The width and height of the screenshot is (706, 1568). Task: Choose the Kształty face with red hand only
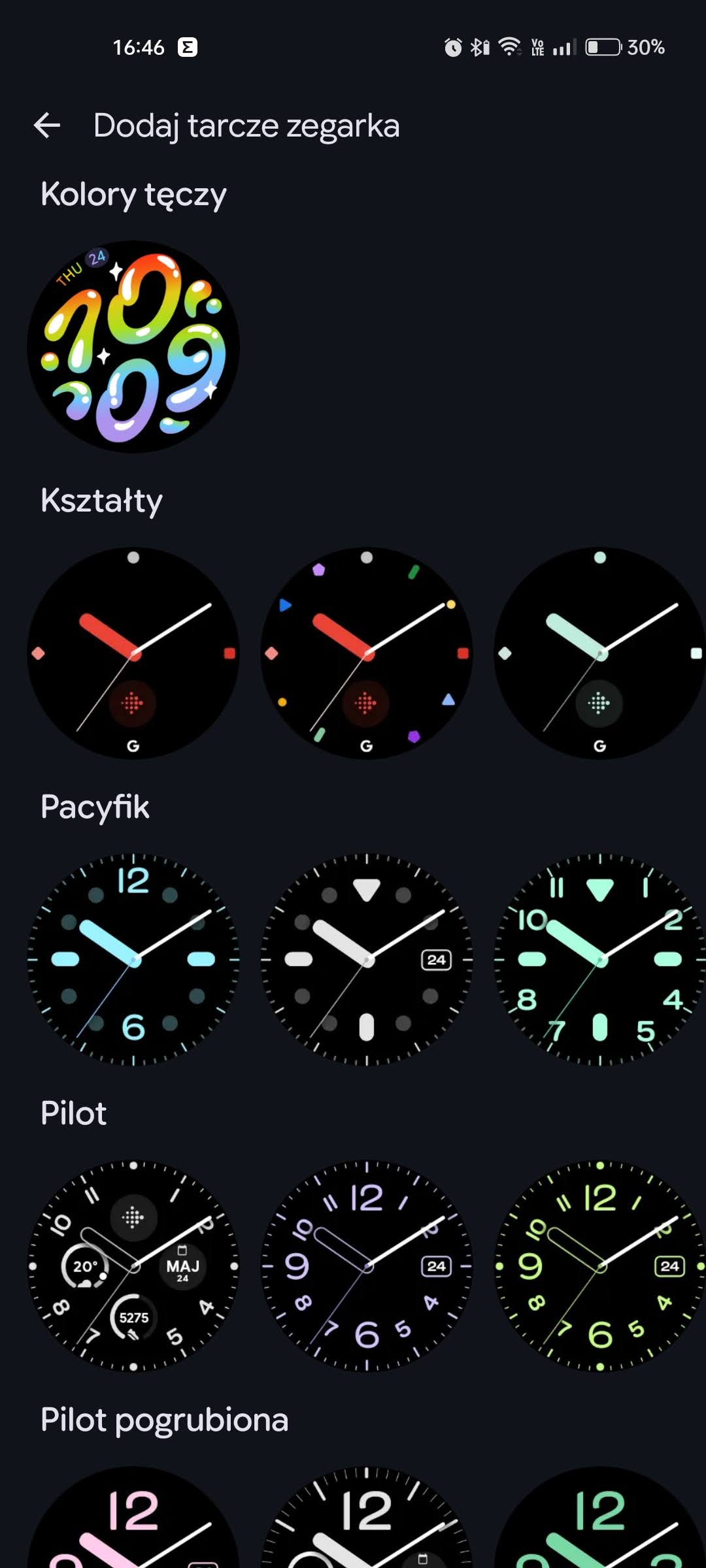pyautogui.click(x=133, y=653)
